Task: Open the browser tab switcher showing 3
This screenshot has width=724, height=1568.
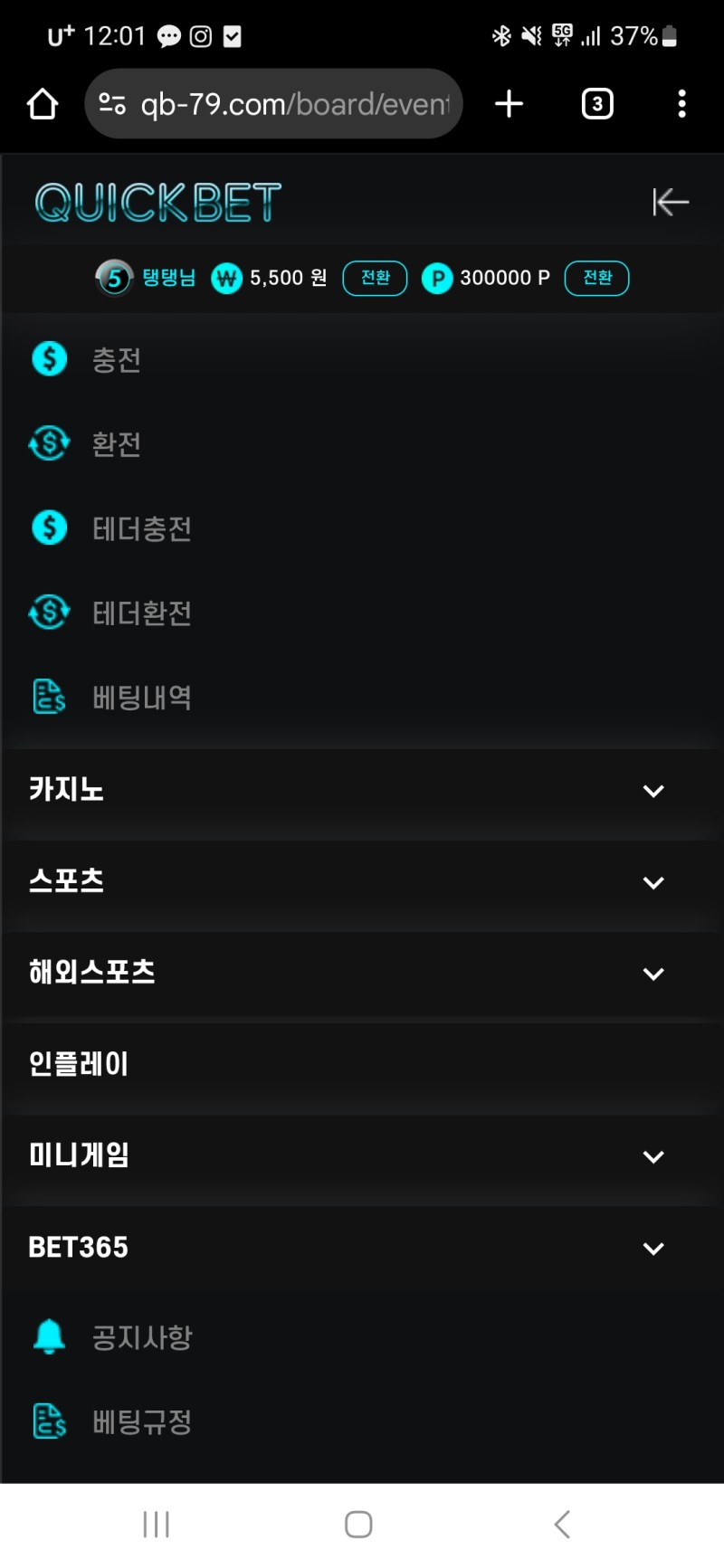Action: tap(596, 103)
